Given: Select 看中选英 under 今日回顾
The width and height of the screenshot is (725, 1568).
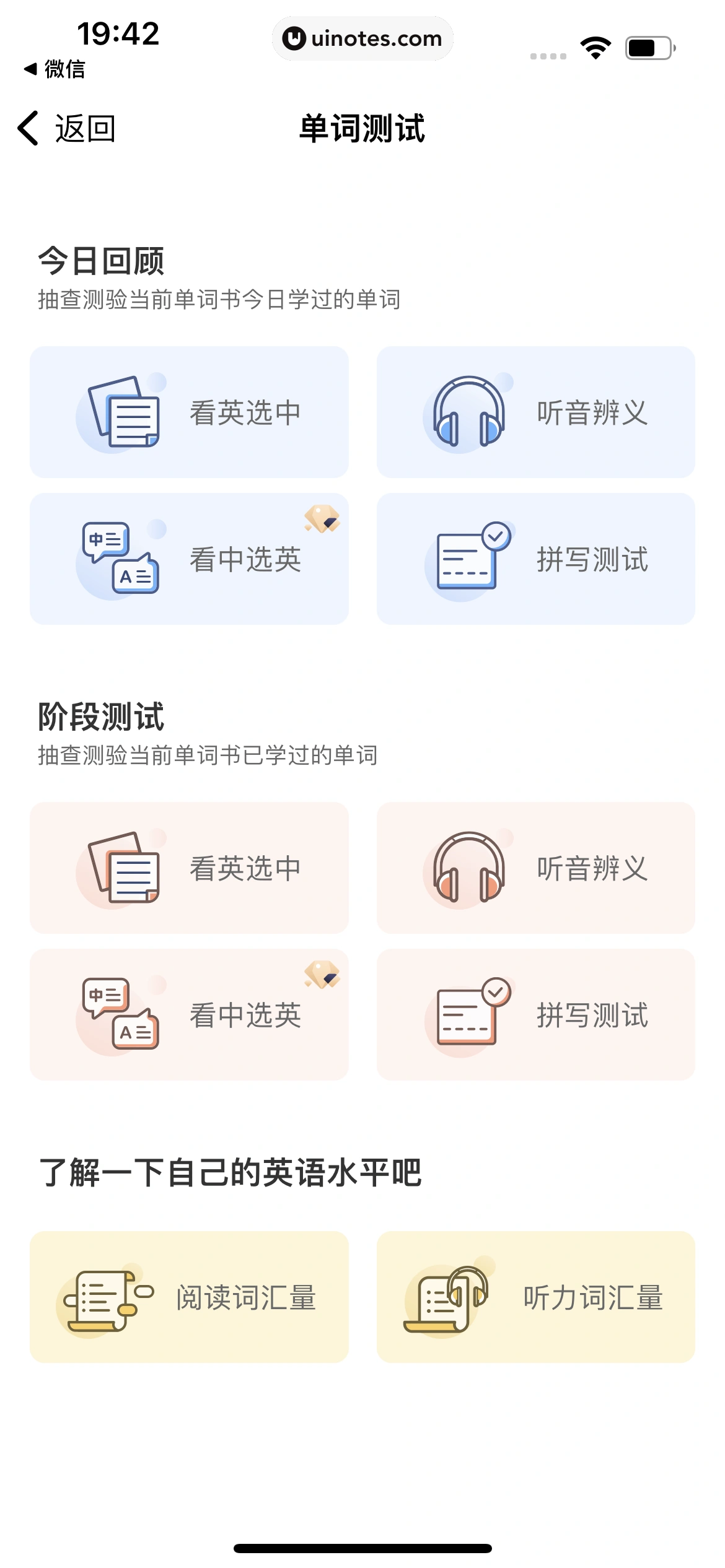Looking at the screenshot, I should [189, 559].
